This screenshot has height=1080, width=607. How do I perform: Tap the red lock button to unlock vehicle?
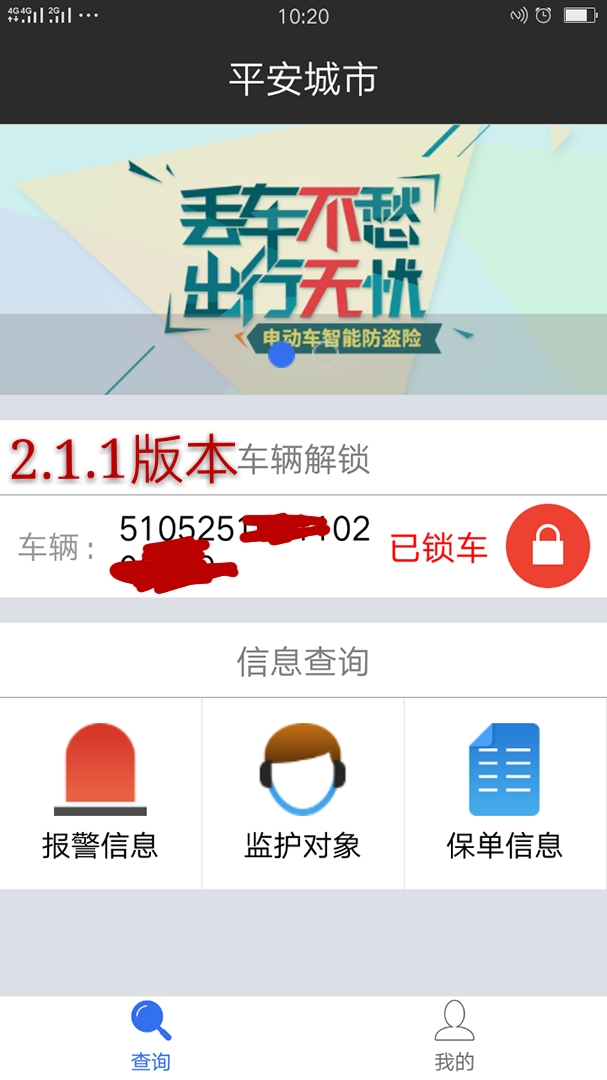(x=547, y=546)
